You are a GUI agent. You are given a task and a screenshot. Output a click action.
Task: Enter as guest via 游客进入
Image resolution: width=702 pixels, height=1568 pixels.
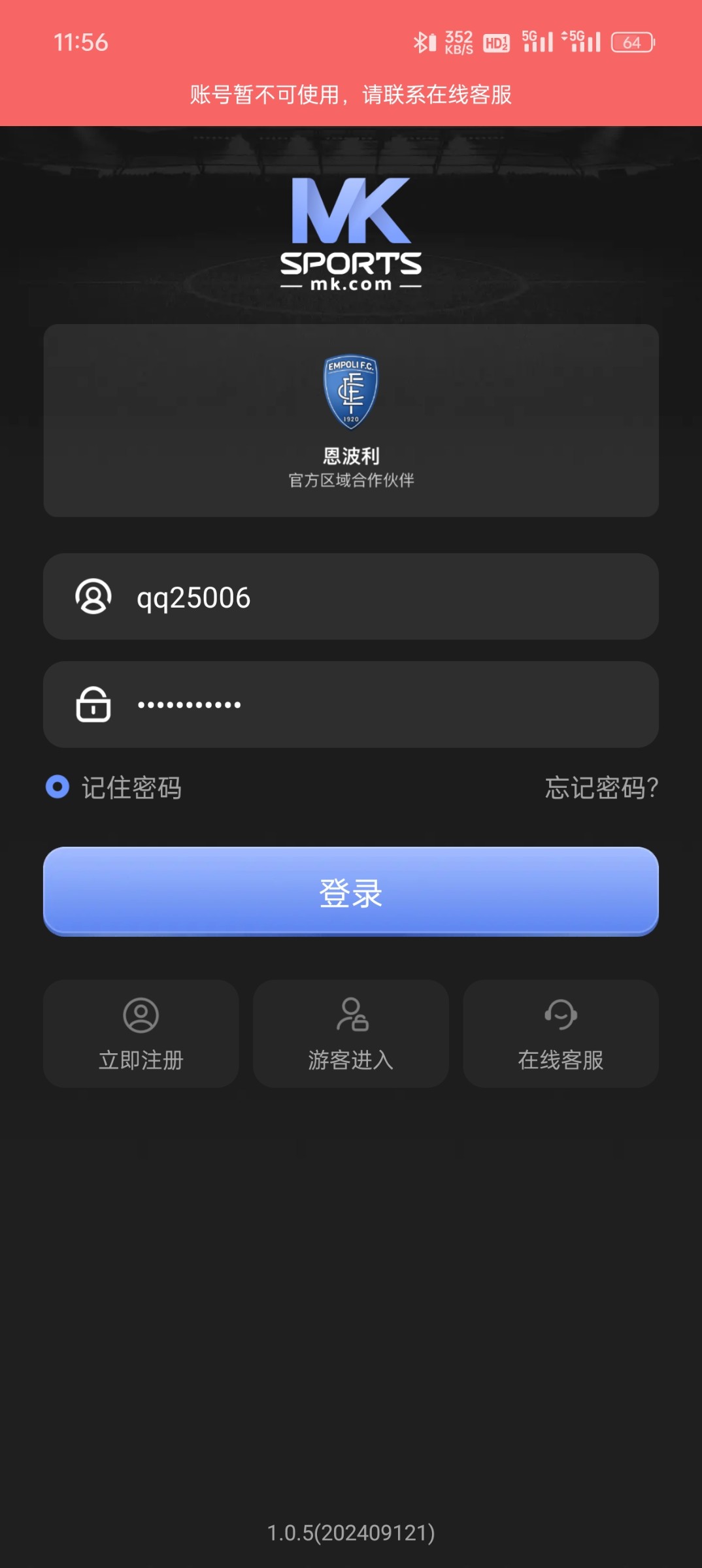[351, 1034]
